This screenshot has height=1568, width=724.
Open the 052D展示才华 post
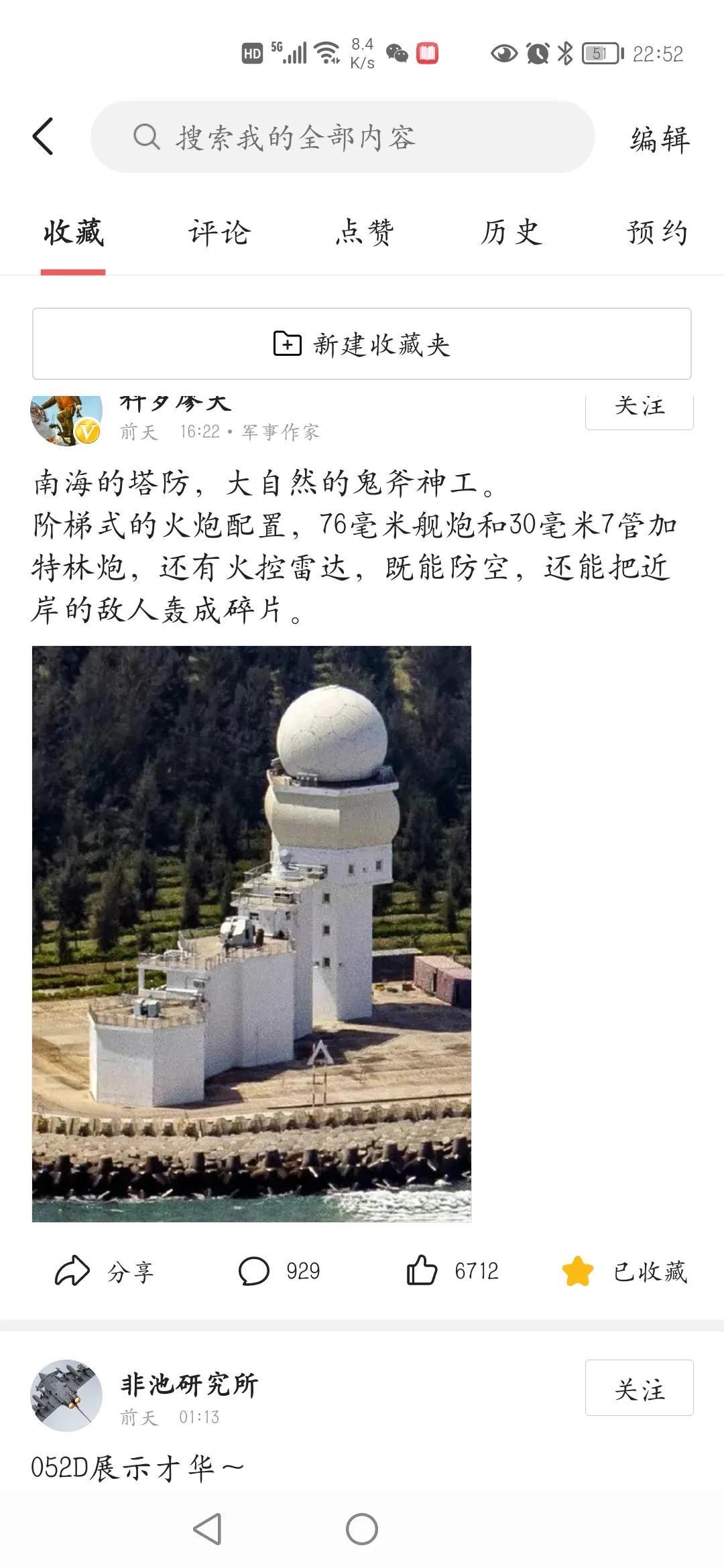137,1467
